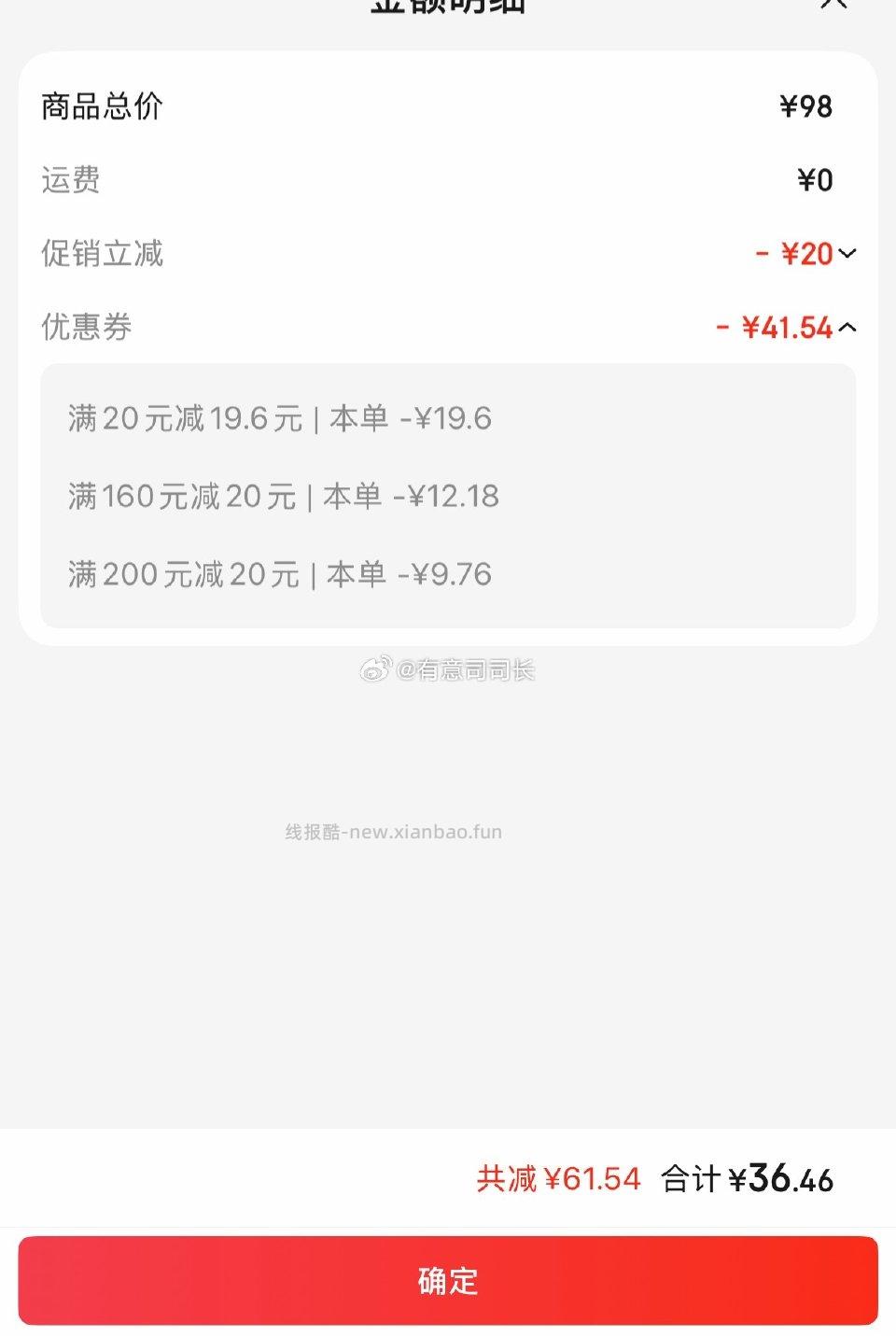Click the 商品总价 product total row
Image resolution: width=896 pixels, height=1336 pixels.
[x=99, y=106]
